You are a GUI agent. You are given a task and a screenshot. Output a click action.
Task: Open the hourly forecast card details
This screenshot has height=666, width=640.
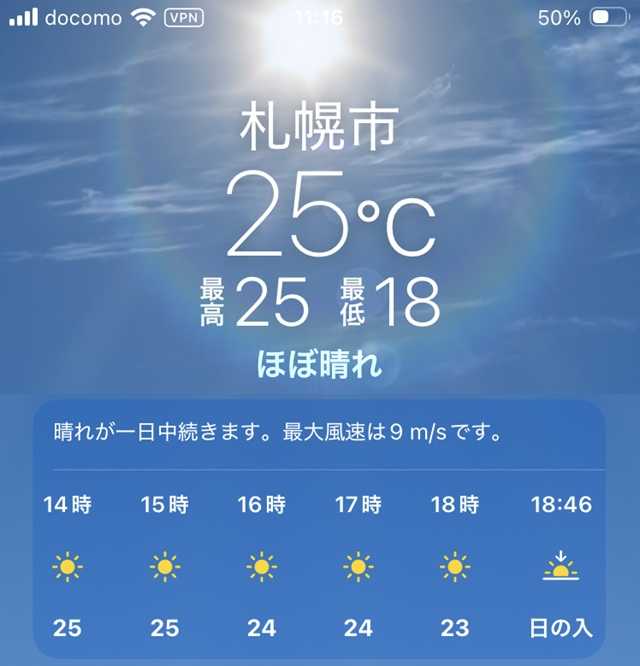(319, 528)
